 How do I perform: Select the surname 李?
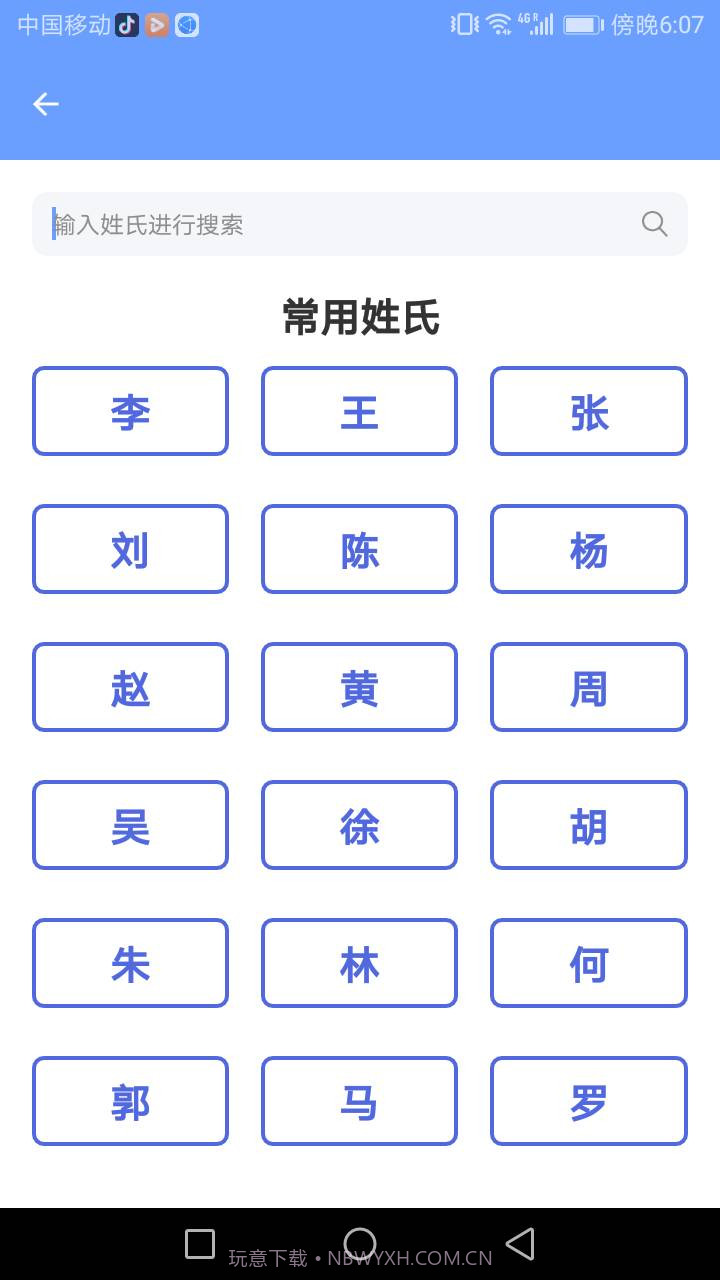[130, 411]
